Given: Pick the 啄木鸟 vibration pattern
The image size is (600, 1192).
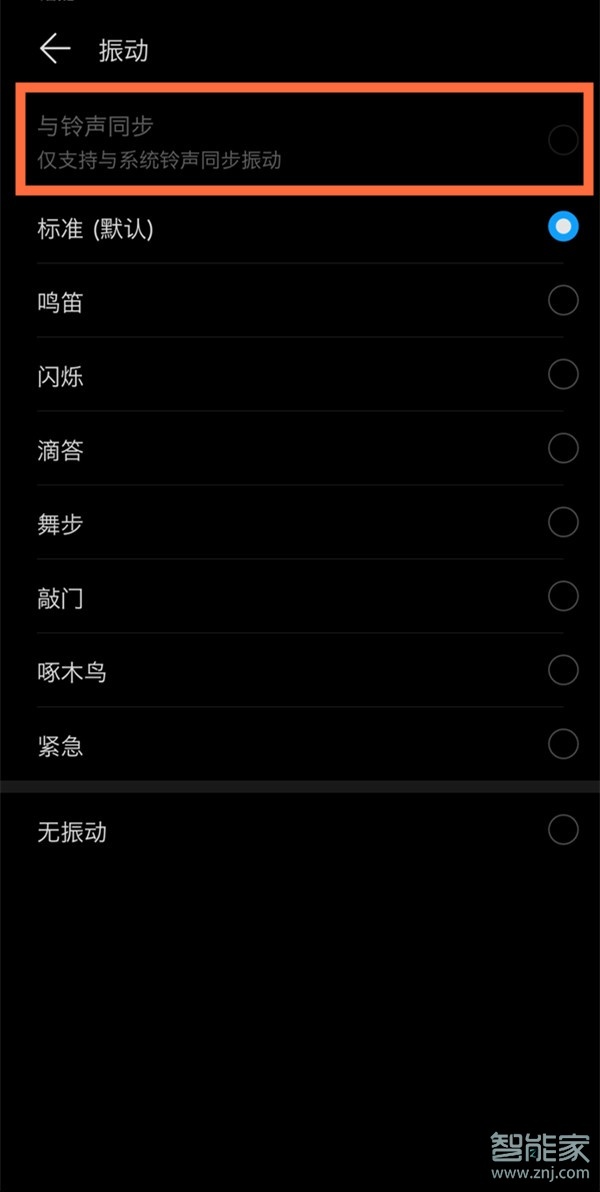Looking at the screenshot, I should coord(300,670).
